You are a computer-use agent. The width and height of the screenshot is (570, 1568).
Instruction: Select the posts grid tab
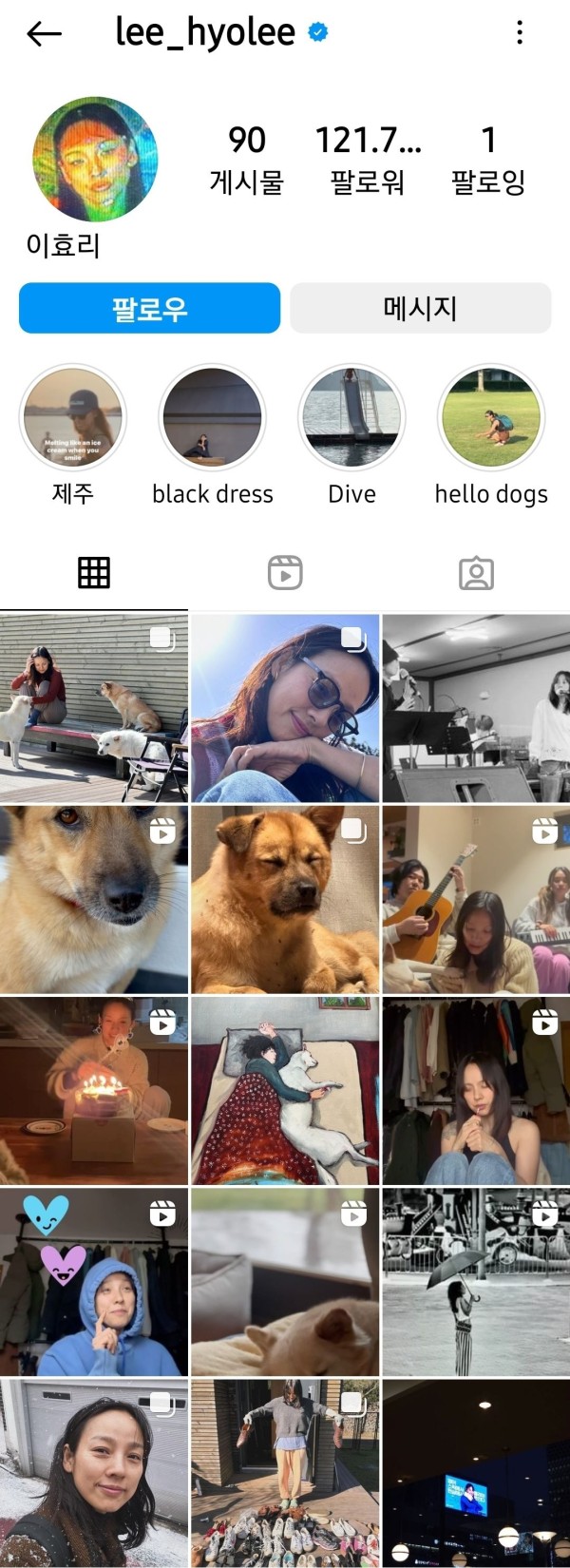tap(94, 573)
